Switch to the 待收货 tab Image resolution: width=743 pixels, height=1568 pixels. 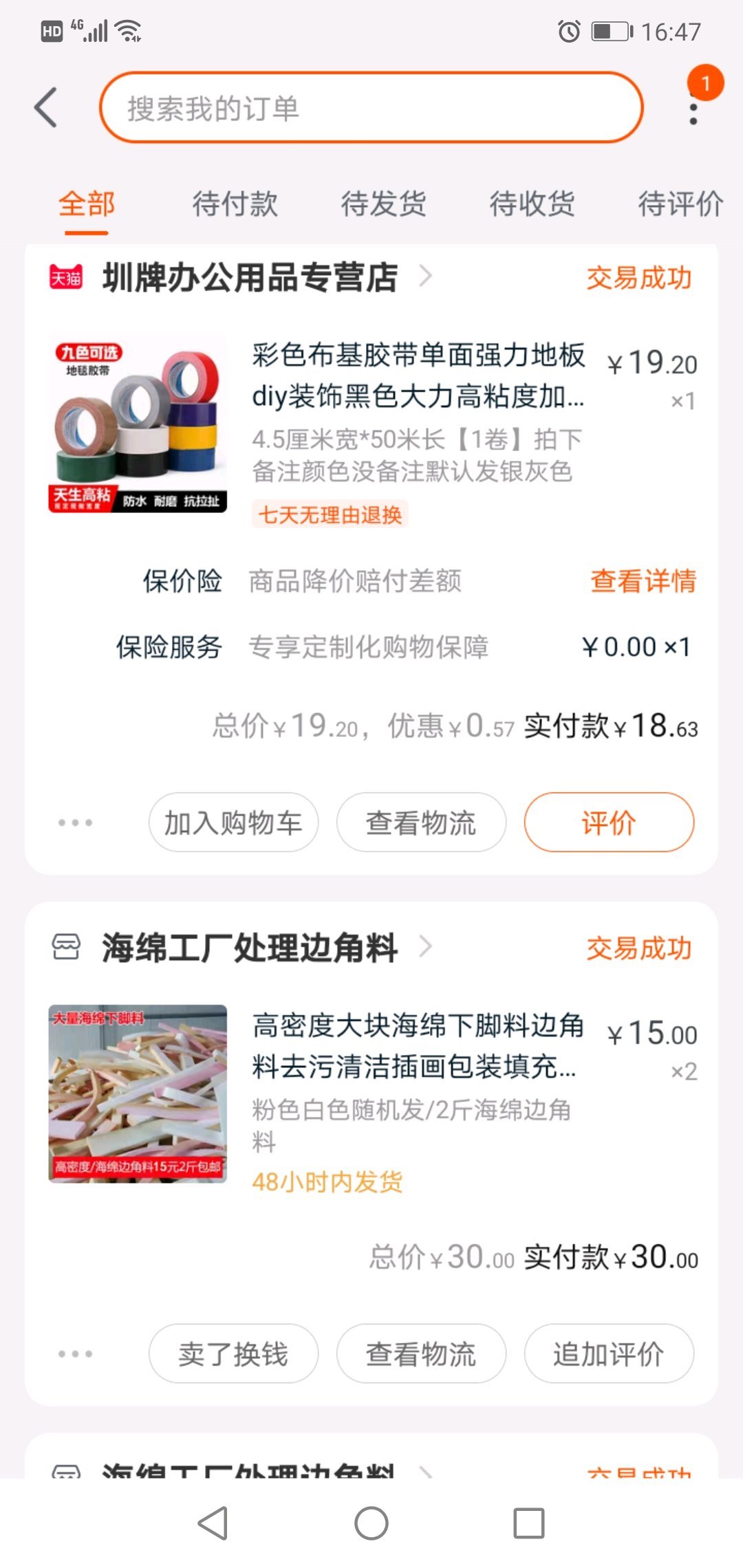point(532,204)
